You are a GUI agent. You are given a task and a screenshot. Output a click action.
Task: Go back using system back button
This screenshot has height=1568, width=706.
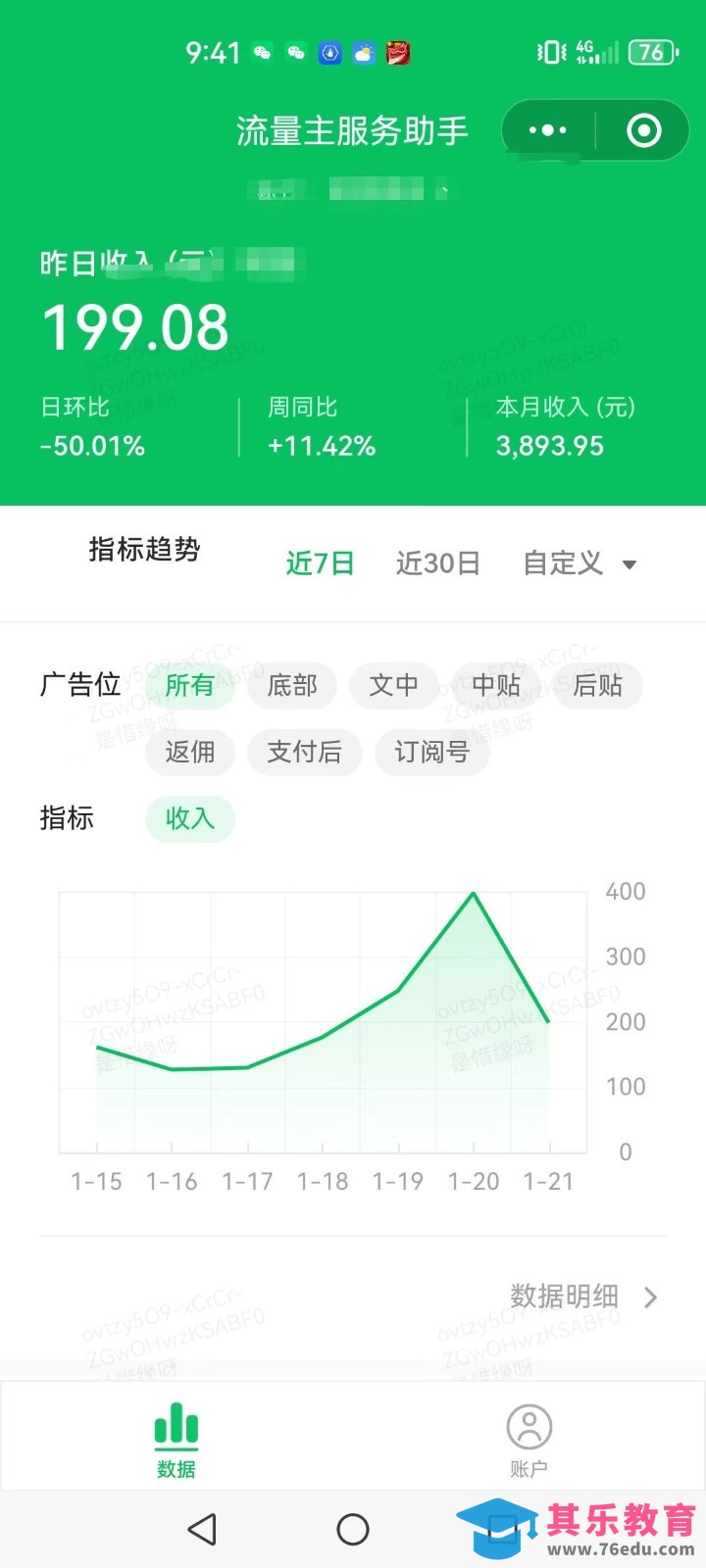202,1529
